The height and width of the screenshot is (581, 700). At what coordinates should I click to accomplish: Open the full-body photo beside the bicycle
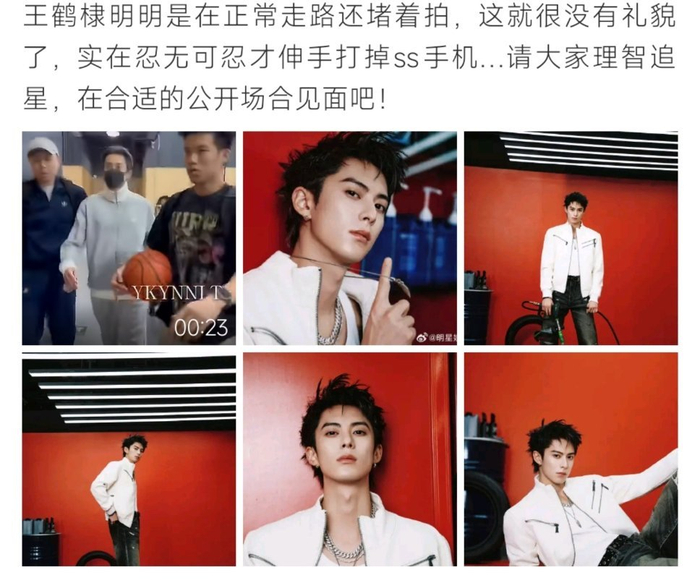tap(570, 238)
